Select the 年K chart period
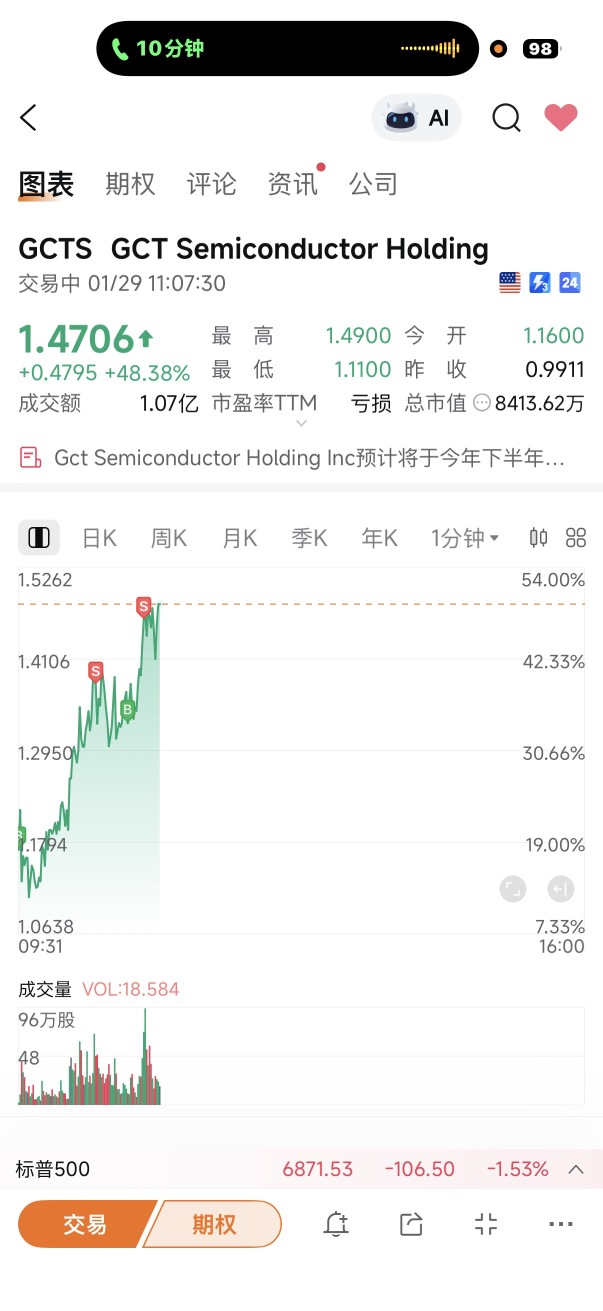The height and width of the screenshot is (1311, 603). [x=379, y=538]
